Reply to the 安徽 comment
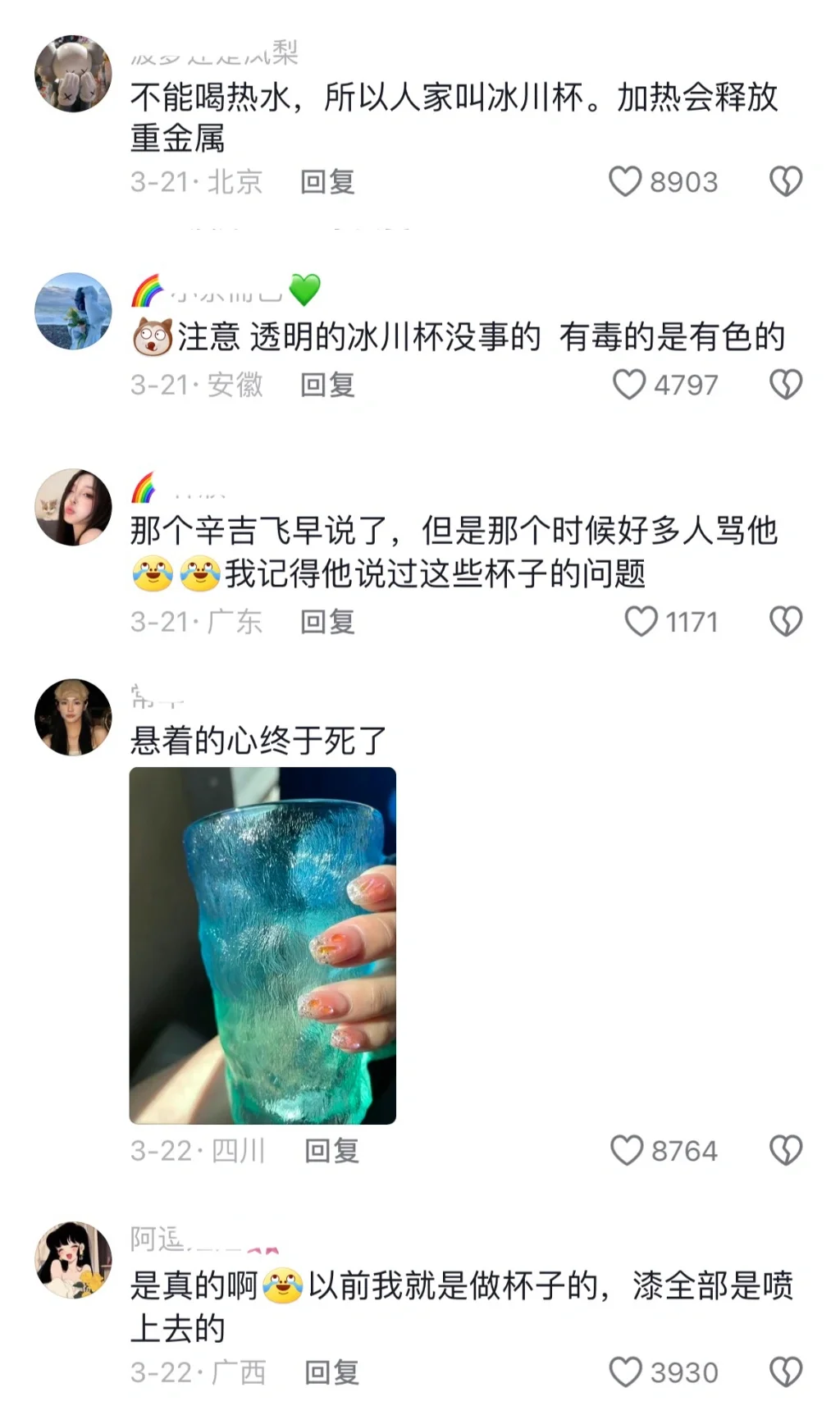Image resolution: width=840 pixels, height=1406 pixels. click(x=327, y=384)
